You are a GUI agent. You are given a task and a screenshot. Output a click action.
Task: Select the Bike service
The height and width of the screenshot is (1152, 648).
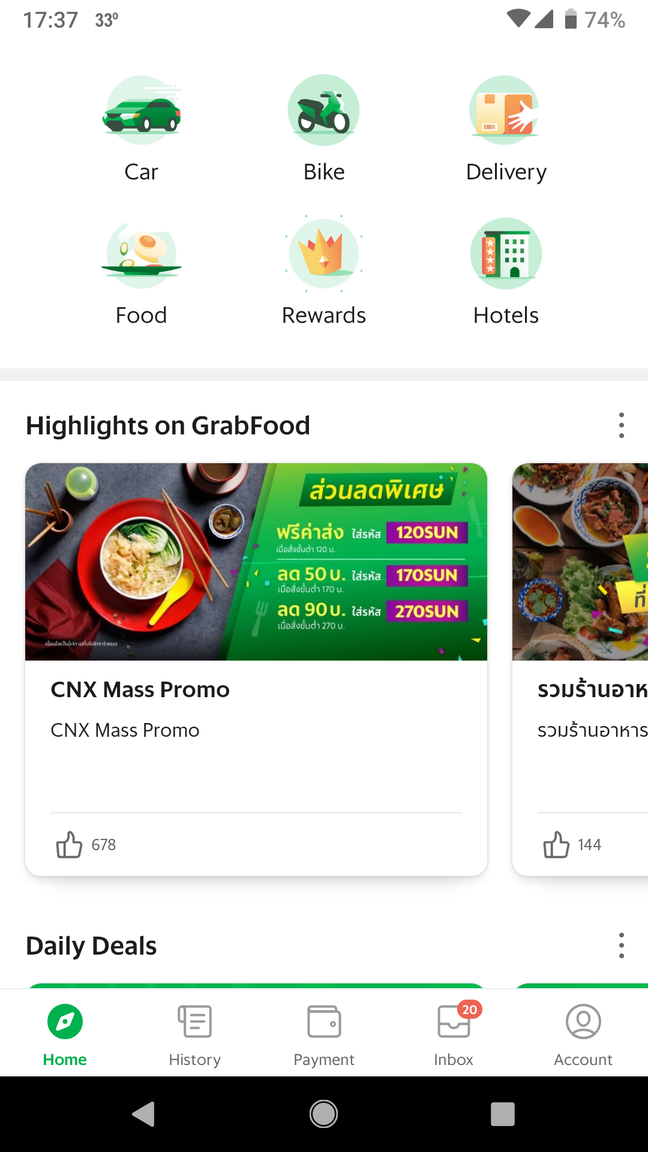coord(324,129)
